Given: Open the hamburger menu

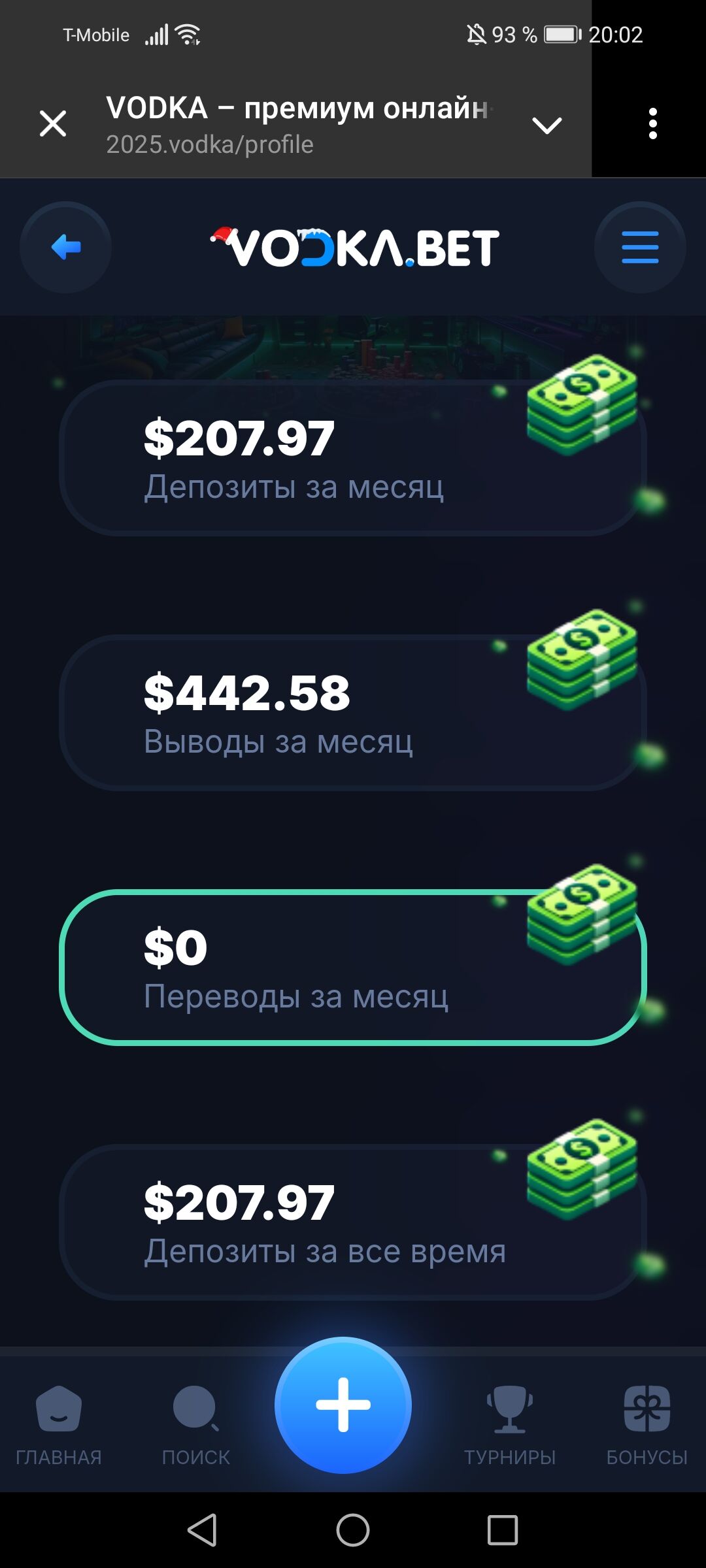Looking at the screenshot, I should point(640,248).
